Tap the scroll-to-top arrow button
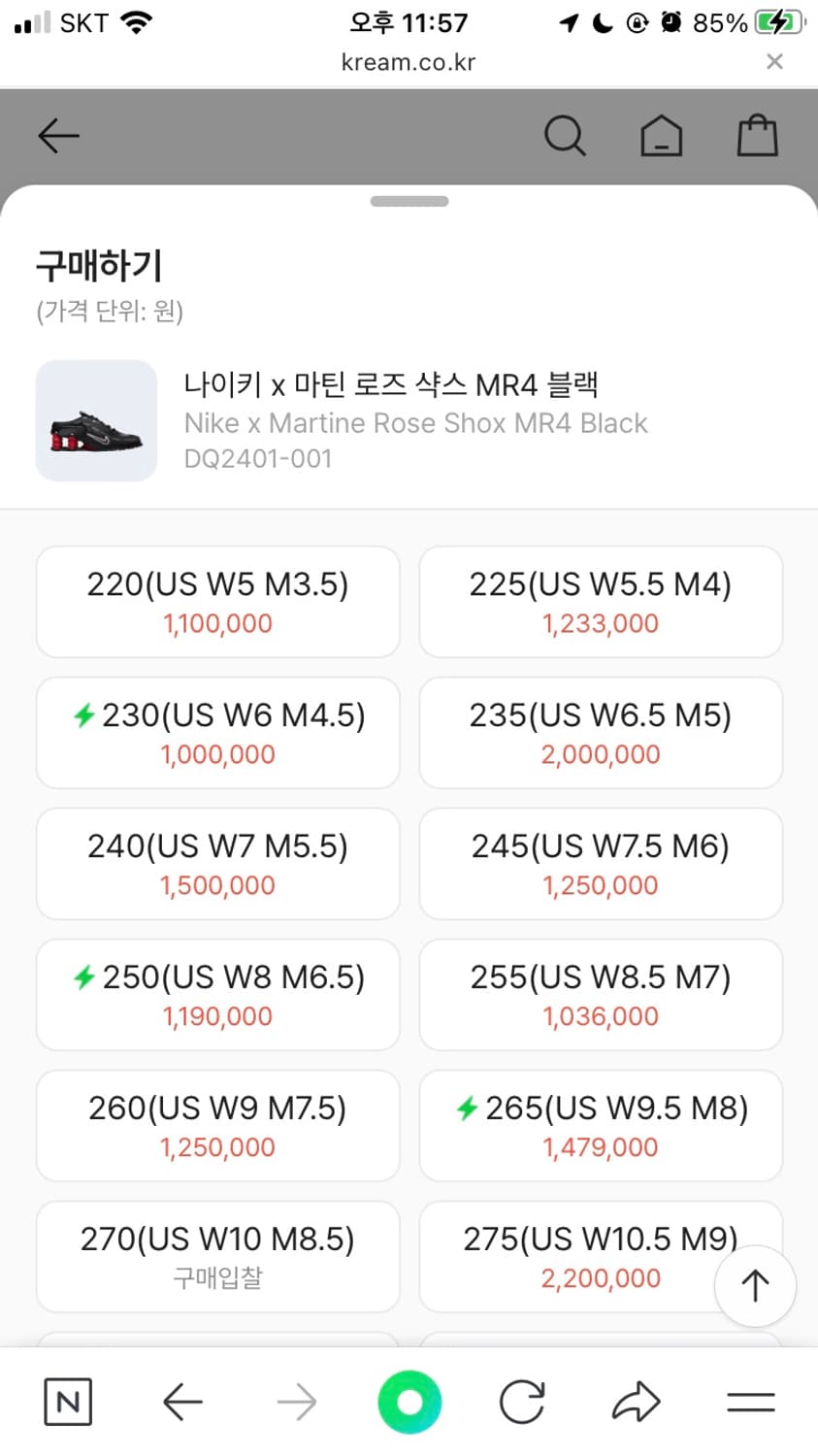Image resolution: width=818 pixels, height=1456 pixels. pos(755,1285)
